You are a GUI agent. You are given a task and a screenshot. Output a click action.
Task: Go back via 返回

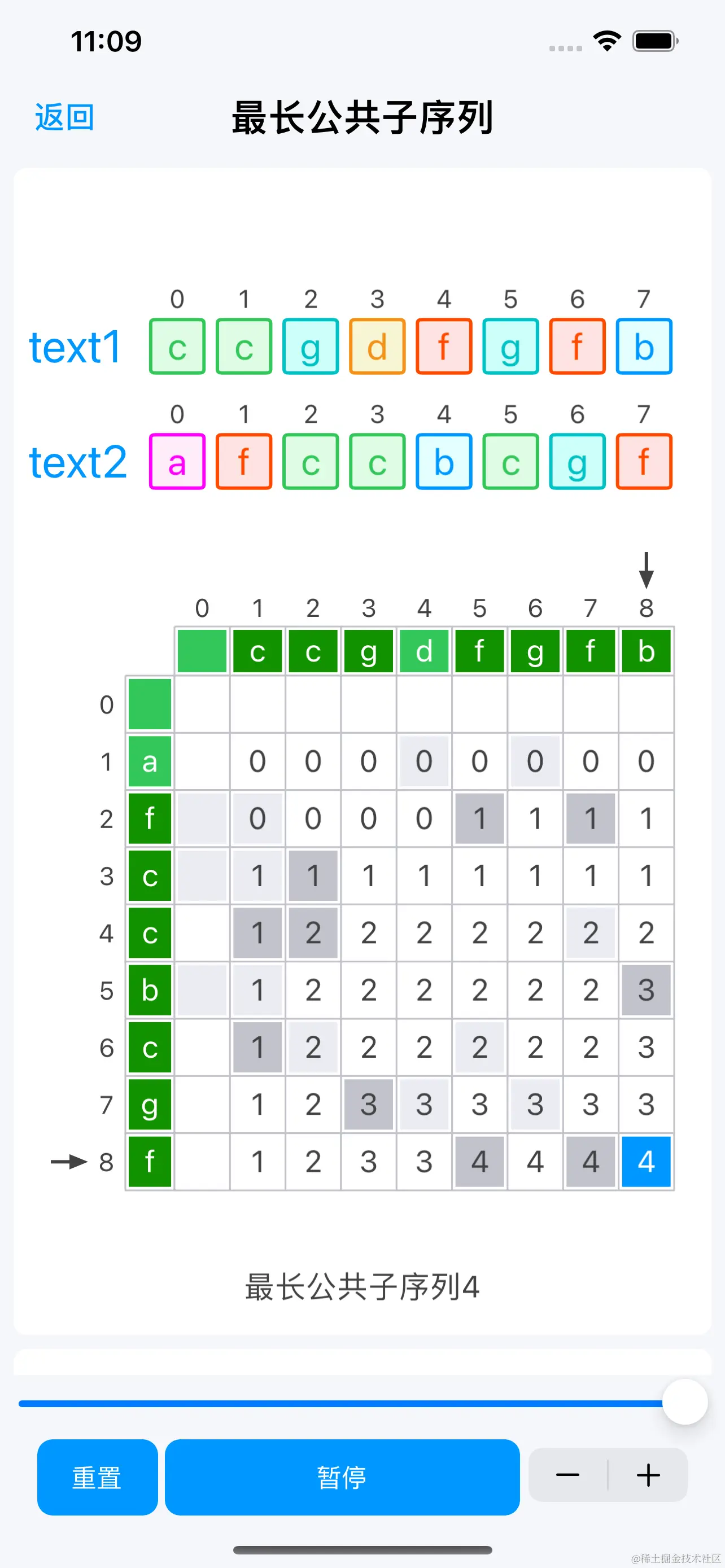[64, 117]
